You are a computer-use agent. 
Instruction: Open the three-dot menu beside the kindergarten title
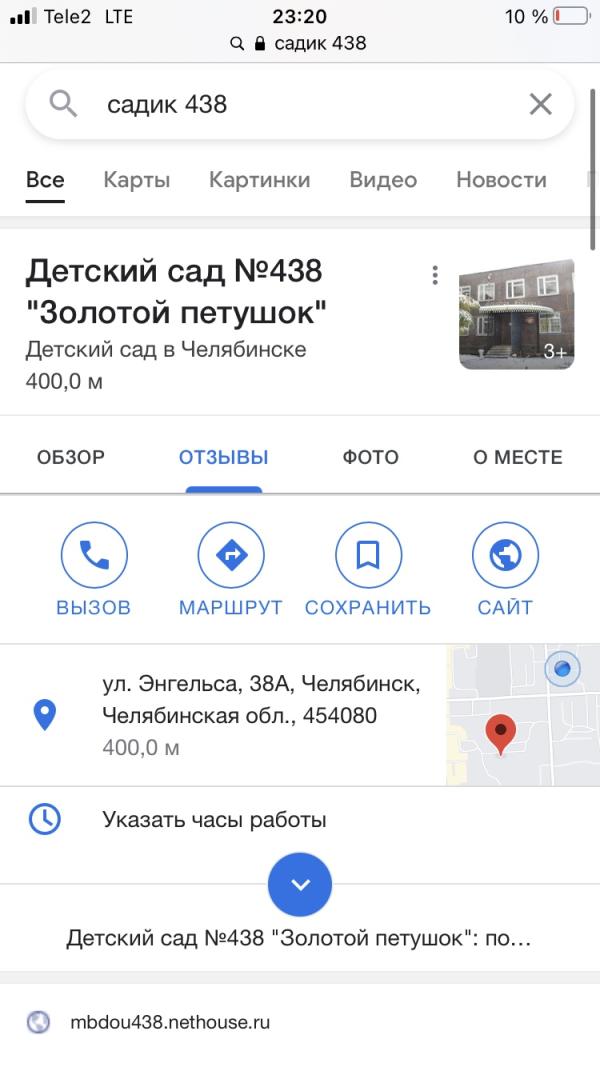click(x=435, y=275)
